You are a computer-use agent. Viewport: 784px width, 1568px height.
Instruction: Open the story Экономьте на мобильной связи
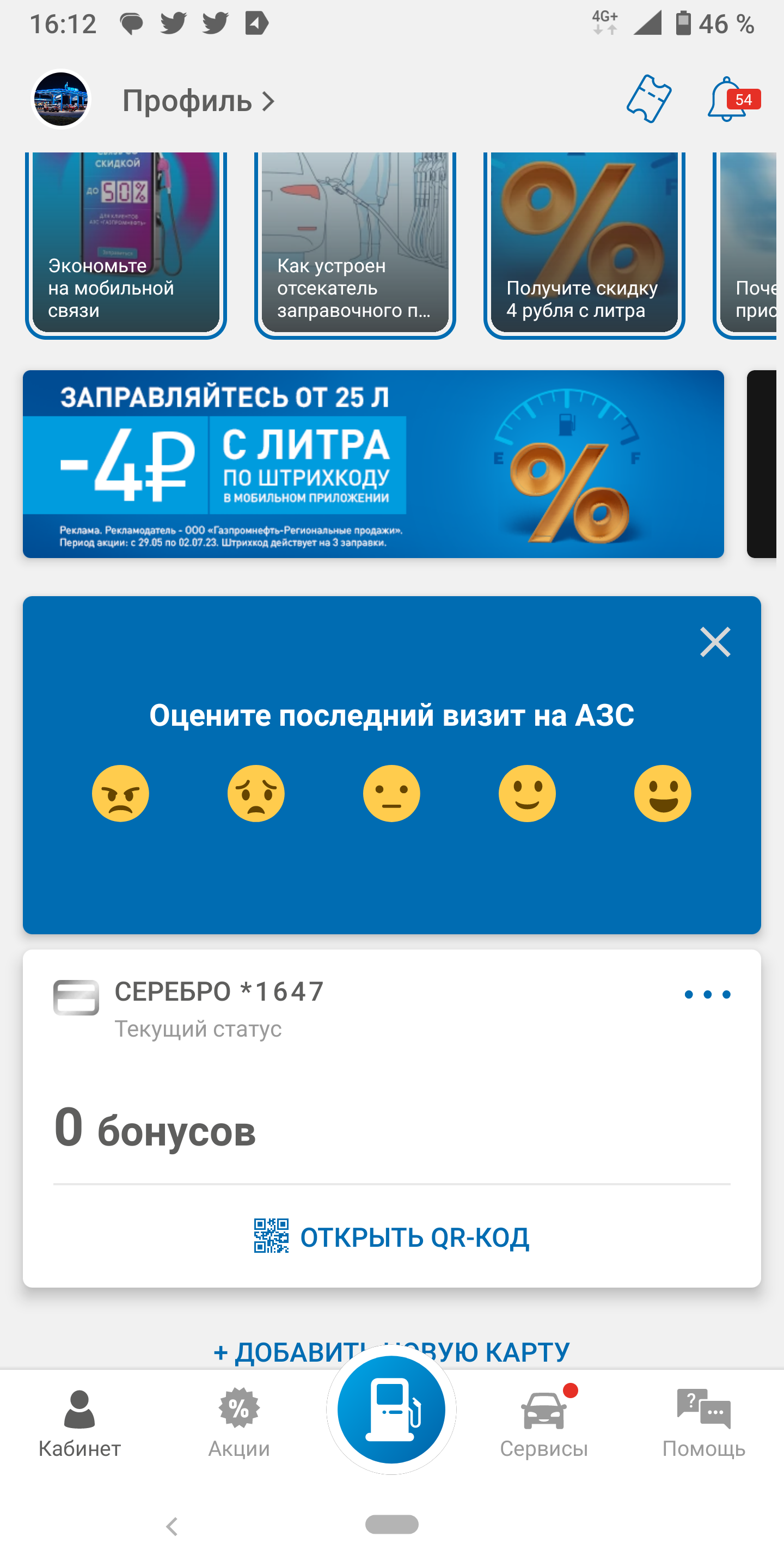(126, 243)
